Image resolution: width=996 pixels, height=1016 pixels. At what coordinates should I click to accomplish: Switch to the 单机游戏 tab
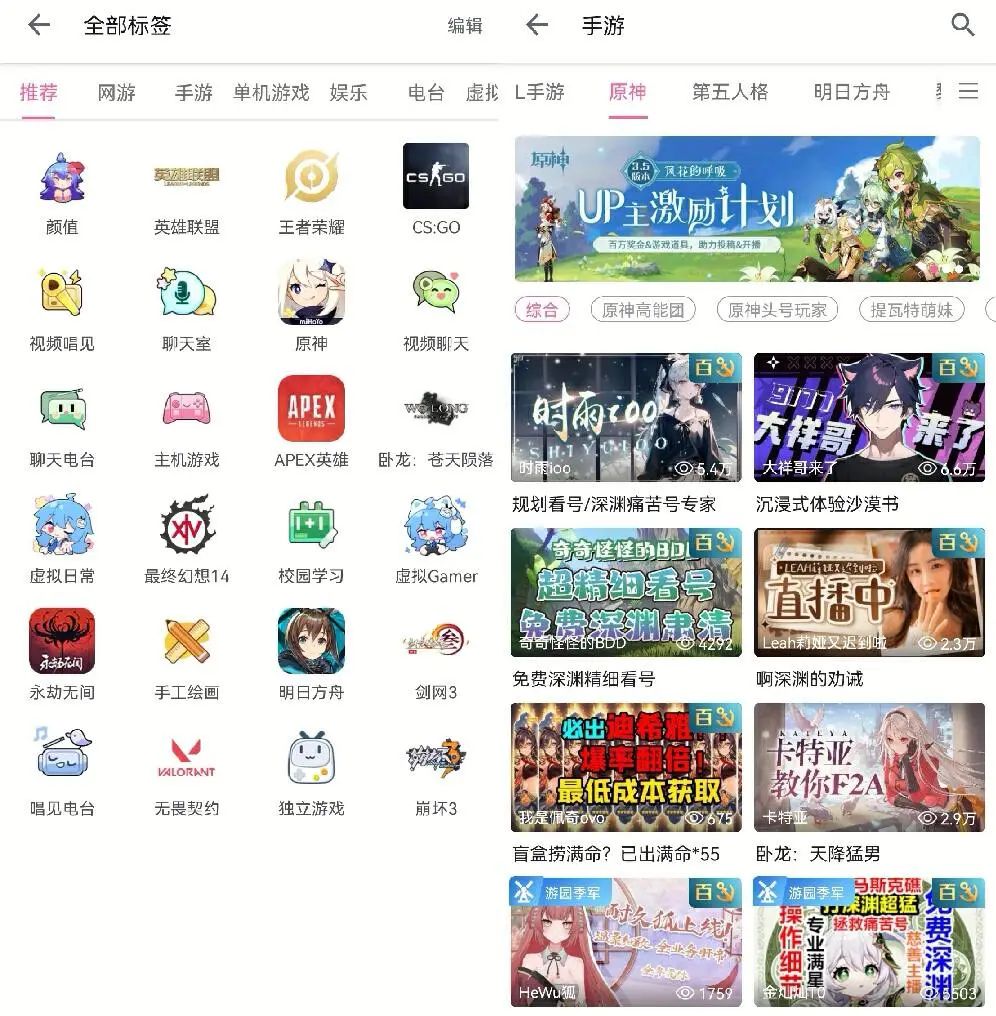pyautogui.click(x=271, y=92)
